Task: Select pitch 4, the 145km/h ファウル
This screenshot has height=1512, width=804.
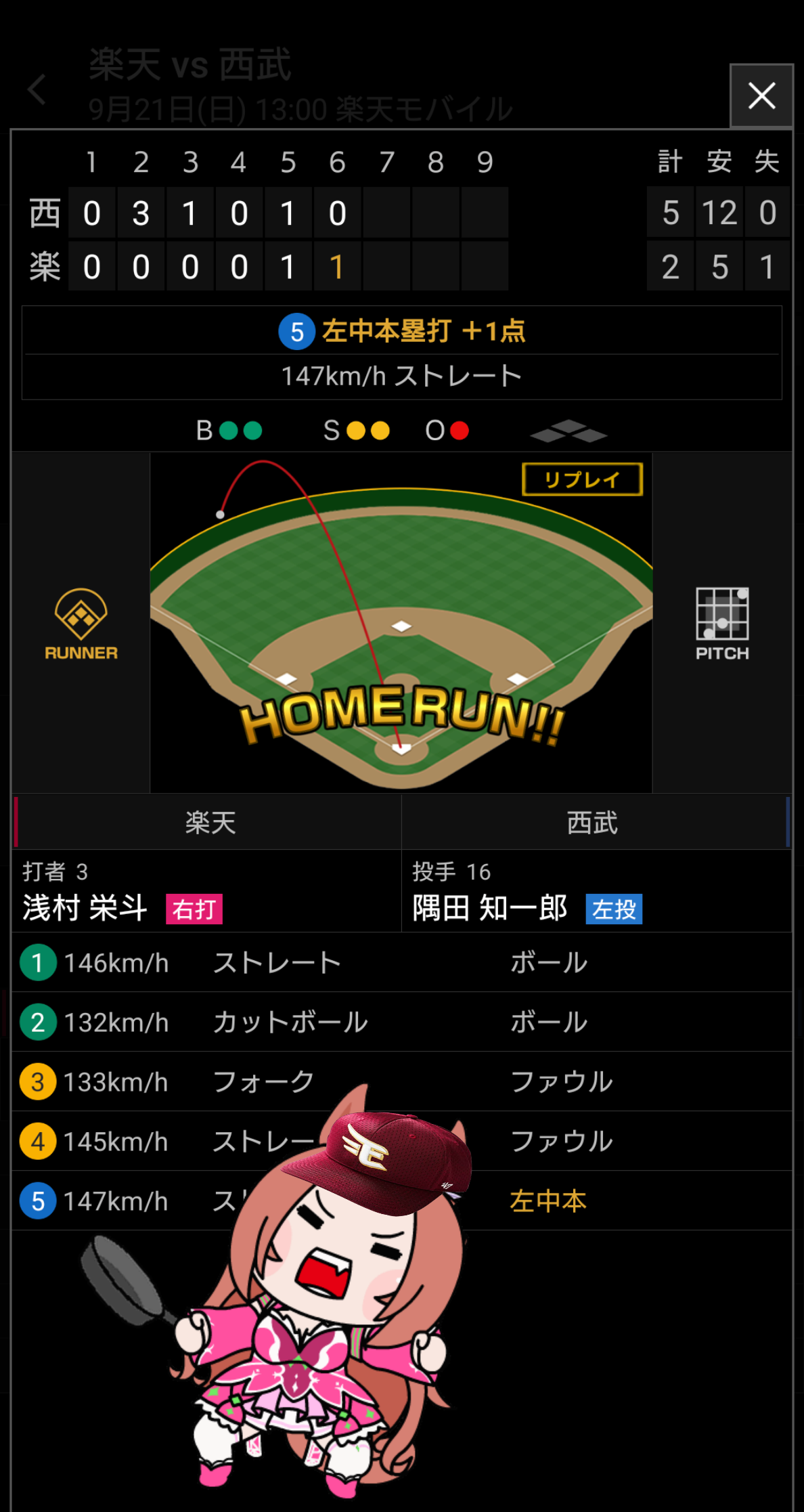Action: tap(402, 1141)
